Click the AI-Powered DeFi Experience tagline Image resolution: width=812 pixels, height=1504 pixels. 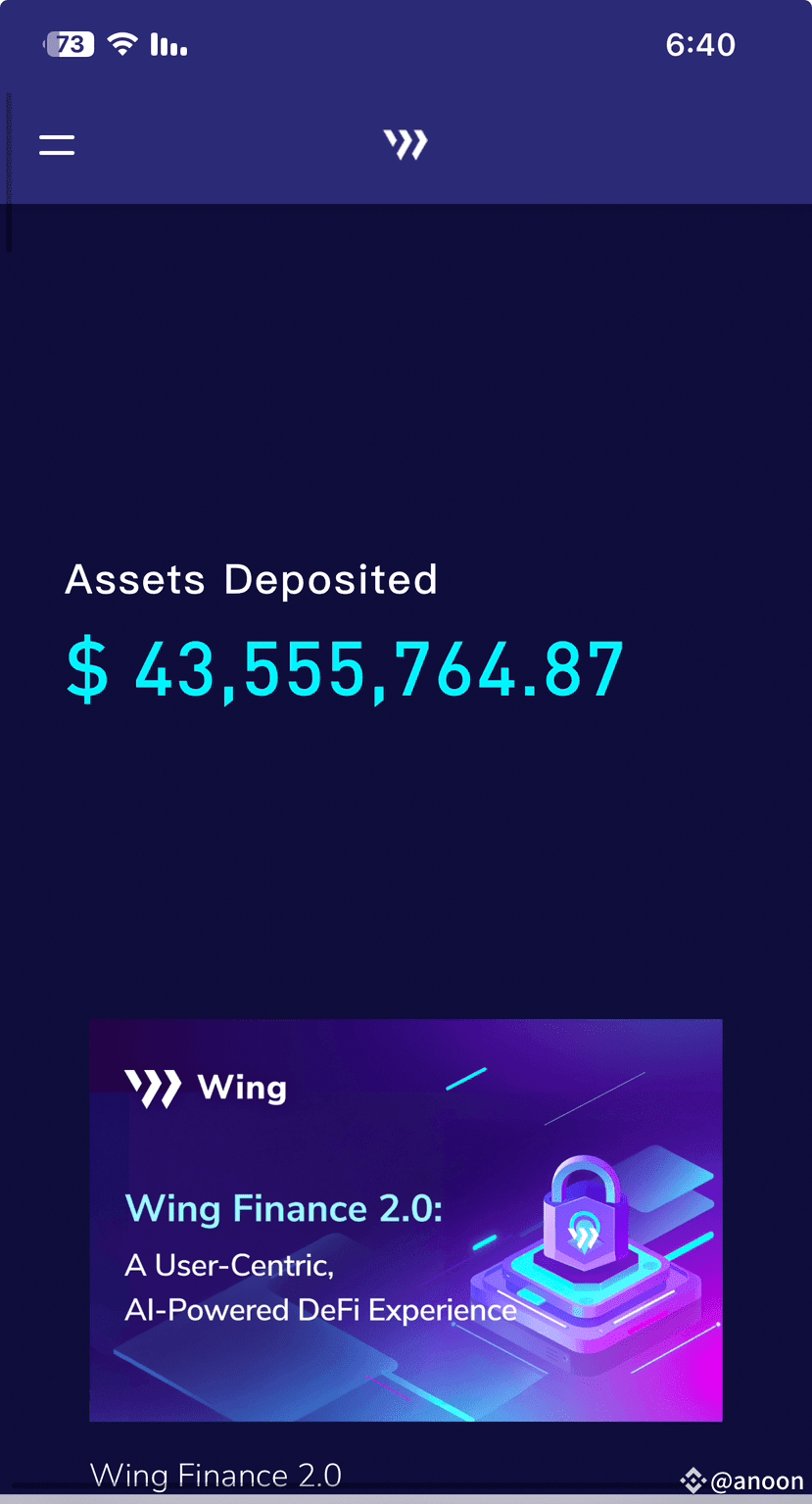321,1309
